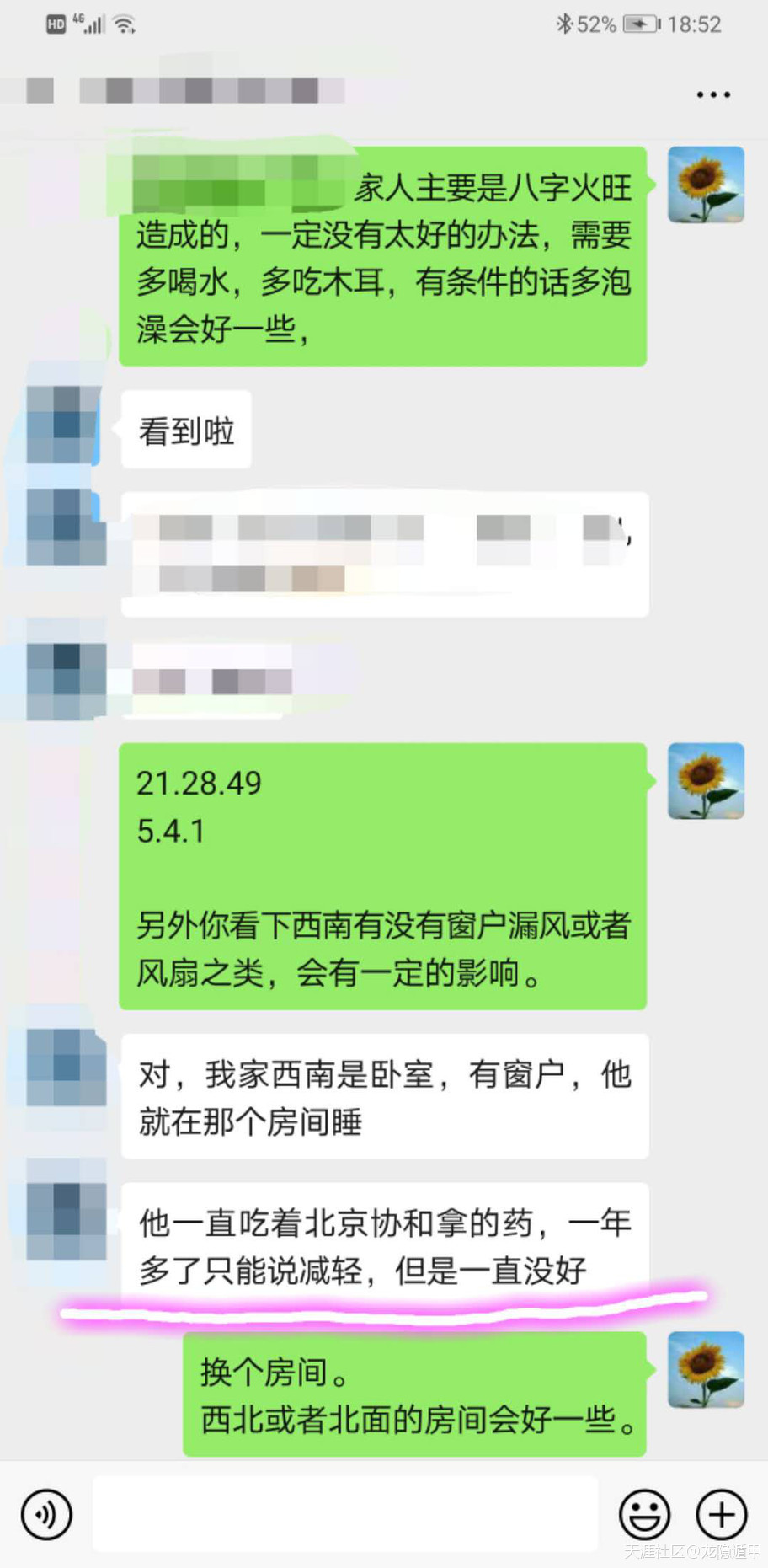Tap the contact avatar beside 看到啦
The height and width of the screenshot is (1568, 768).
pos(65,425)
